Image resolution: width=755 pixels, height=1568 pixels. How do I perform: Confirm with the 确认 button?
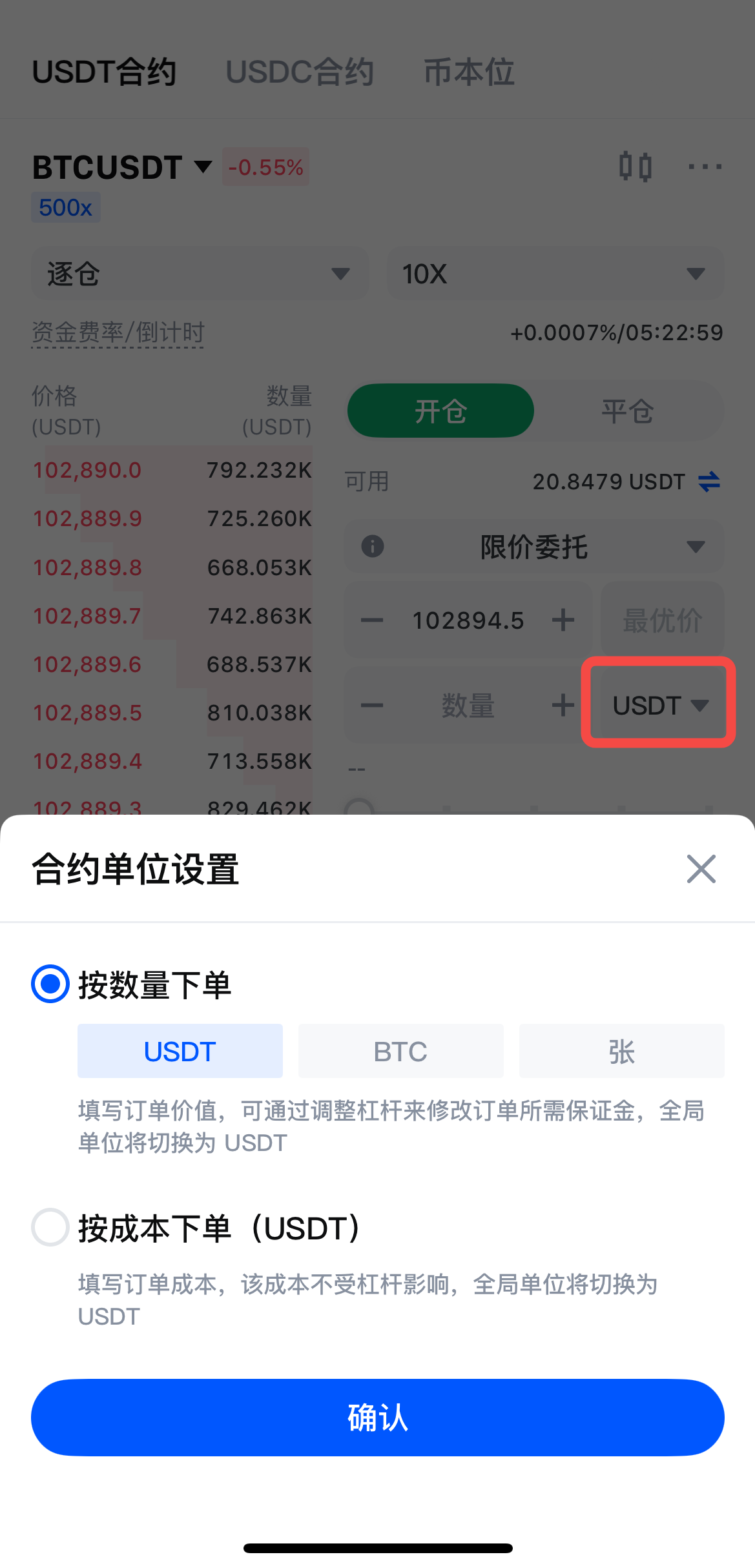377,1418
